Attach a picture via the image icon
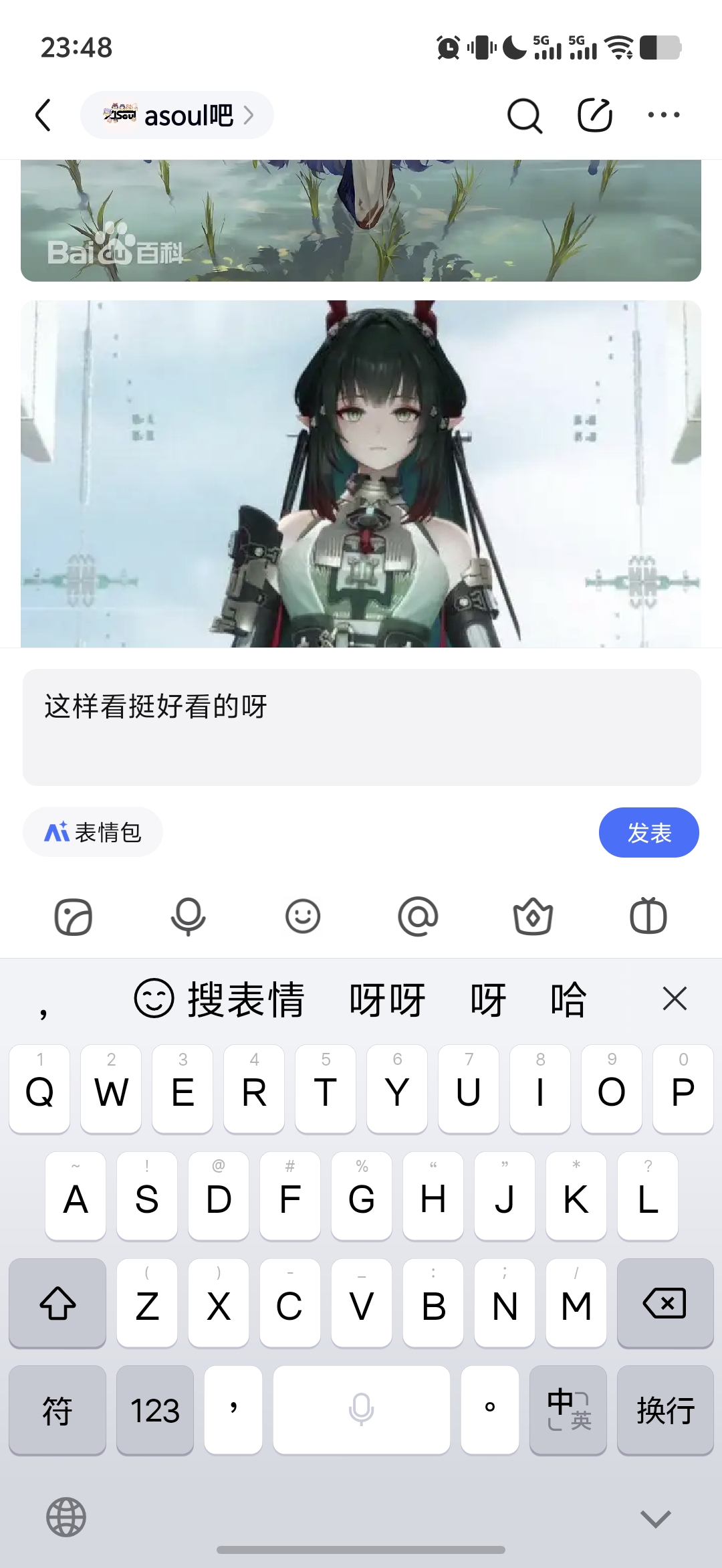The image size is (722, 1568). [74, 916]
